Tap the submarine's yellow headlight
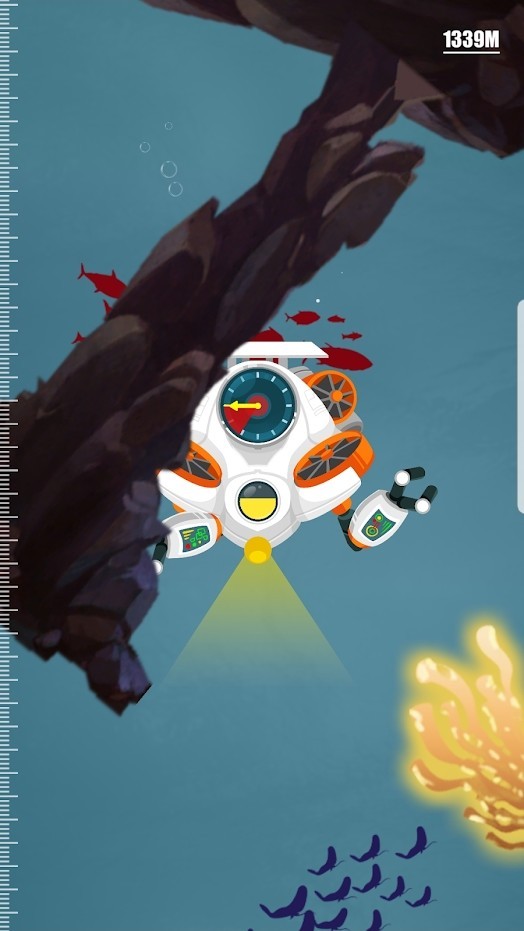This screenshot has height=931, width=524. coord(258,550)
